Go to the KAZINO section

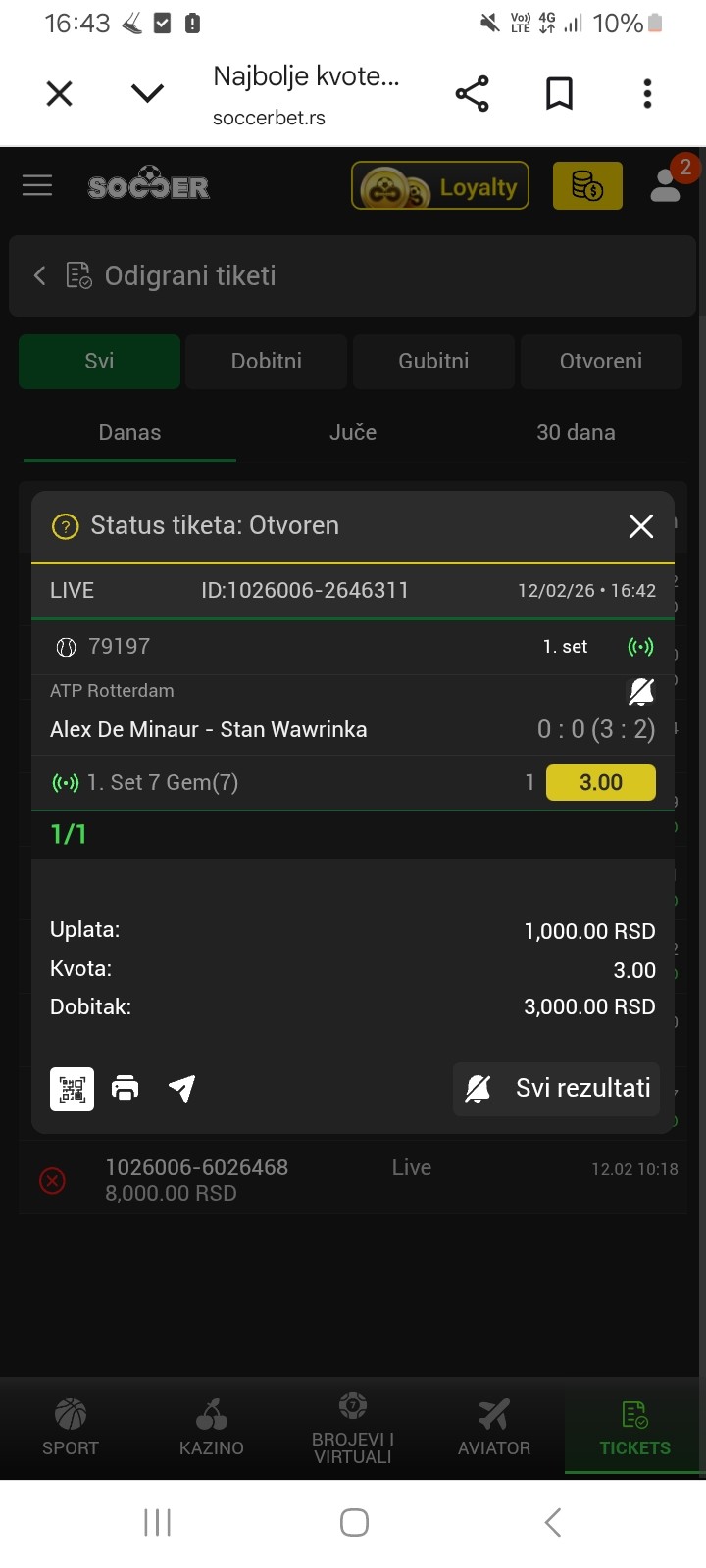point(212,1428)
